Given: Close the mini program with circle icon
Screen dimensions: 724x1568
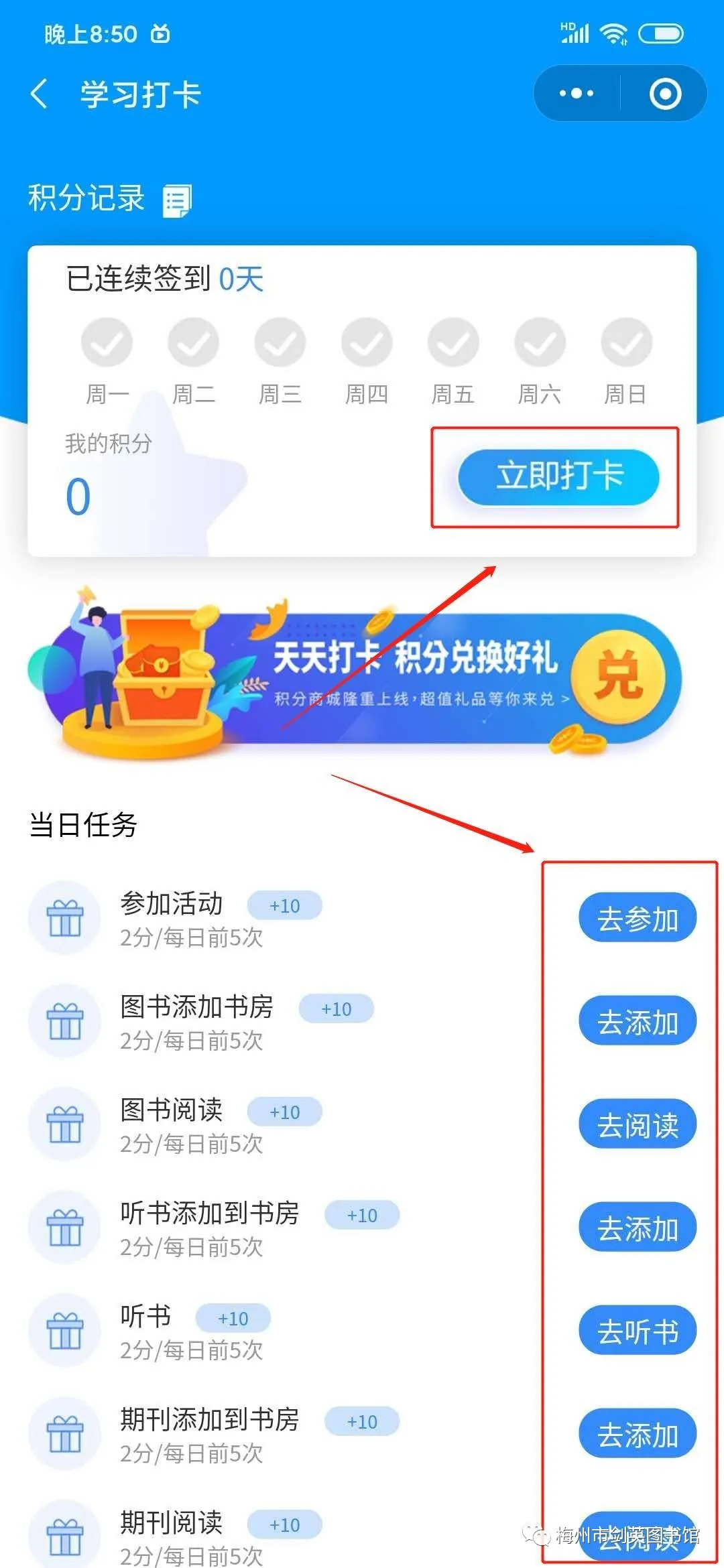Looking at the screenshot, I should (x=665, y=94).
